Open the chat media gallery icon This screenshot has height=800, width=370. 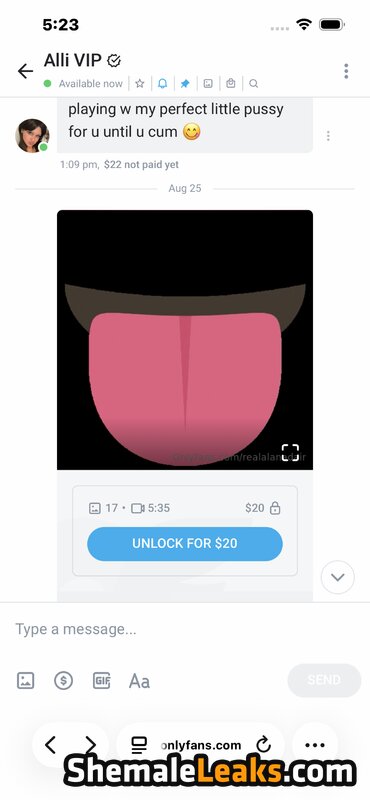[x=208, y=84]
